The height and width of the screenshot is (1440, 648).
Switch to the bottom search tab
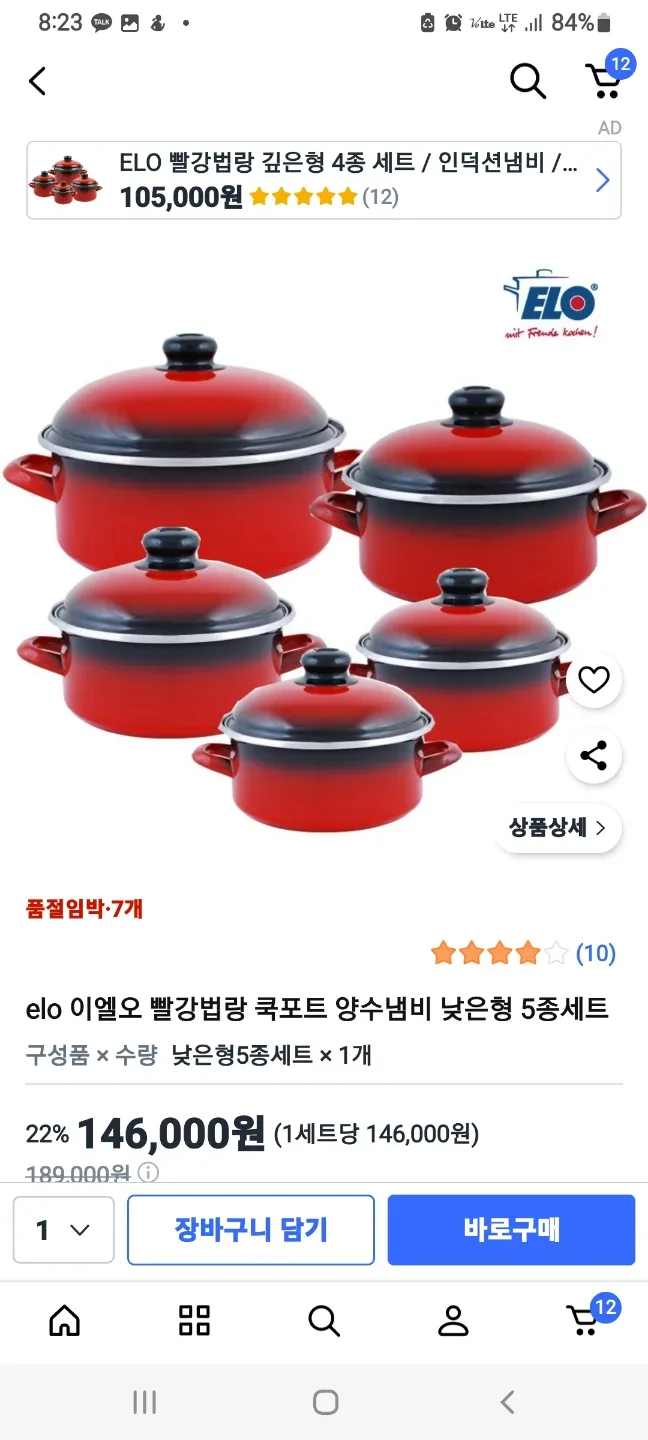(x=324, y=1321)
